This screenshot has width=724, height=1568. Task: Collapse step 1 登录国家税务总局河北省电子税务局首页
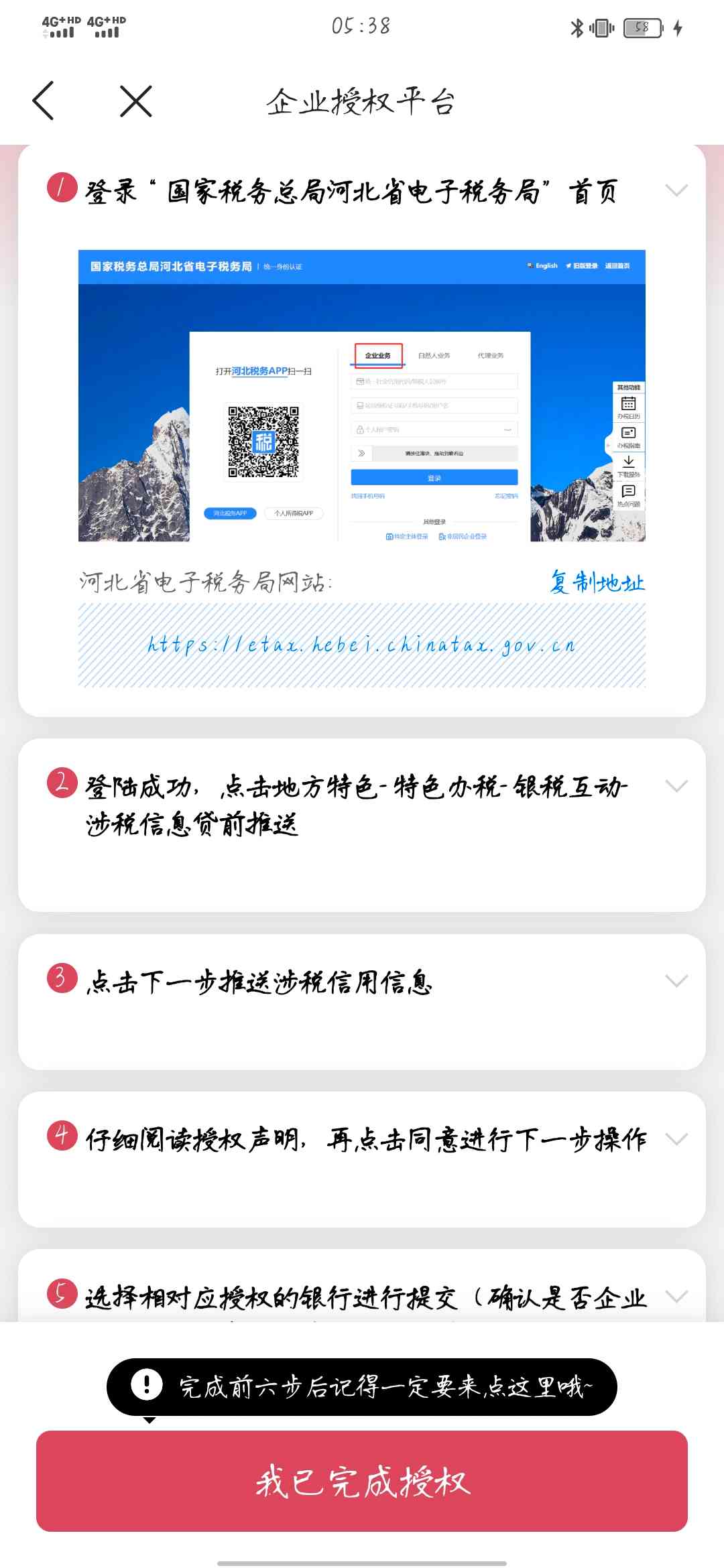[x=676, y=190]
